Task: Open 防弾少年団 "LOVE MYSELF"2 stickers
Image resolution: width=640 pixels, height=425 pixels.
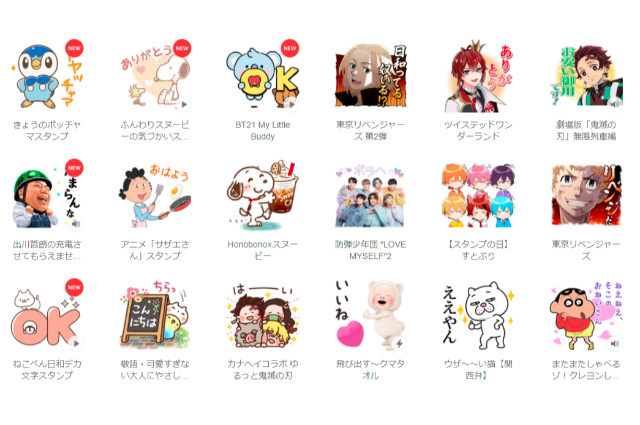Action: pos(369,196)
